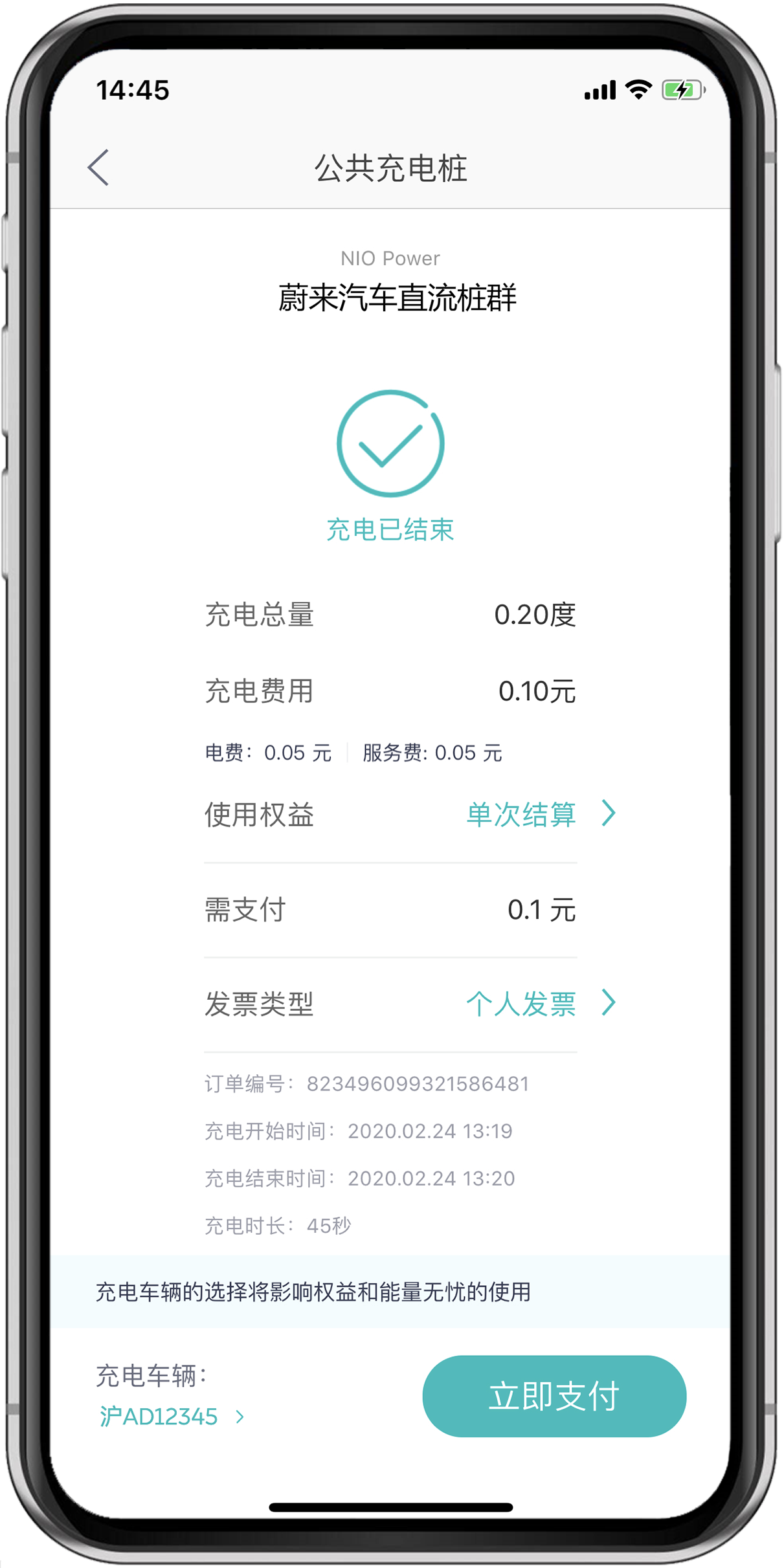784x1568 pixels.
Task: Go back from 公共充电桩 page
Action: click(98, 168)
